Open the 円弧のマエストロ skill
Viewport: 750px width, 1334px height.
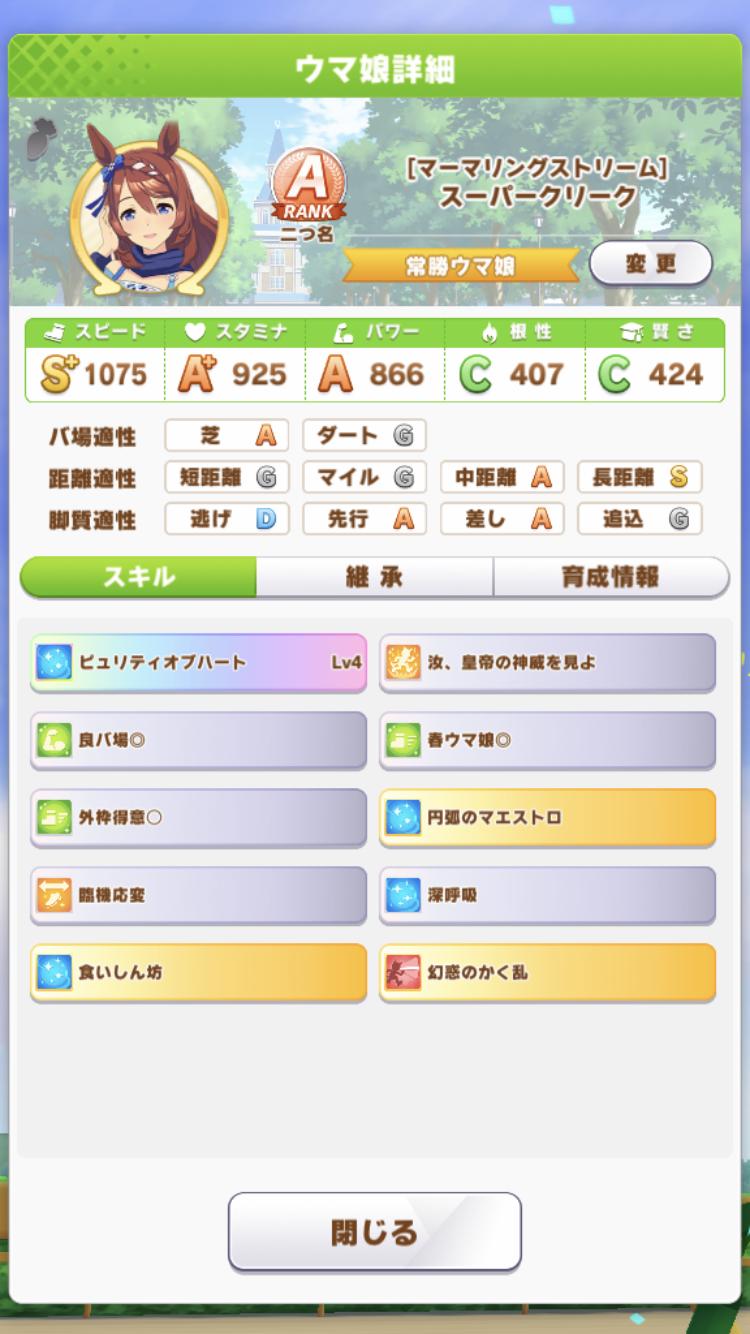click(547, 817)
